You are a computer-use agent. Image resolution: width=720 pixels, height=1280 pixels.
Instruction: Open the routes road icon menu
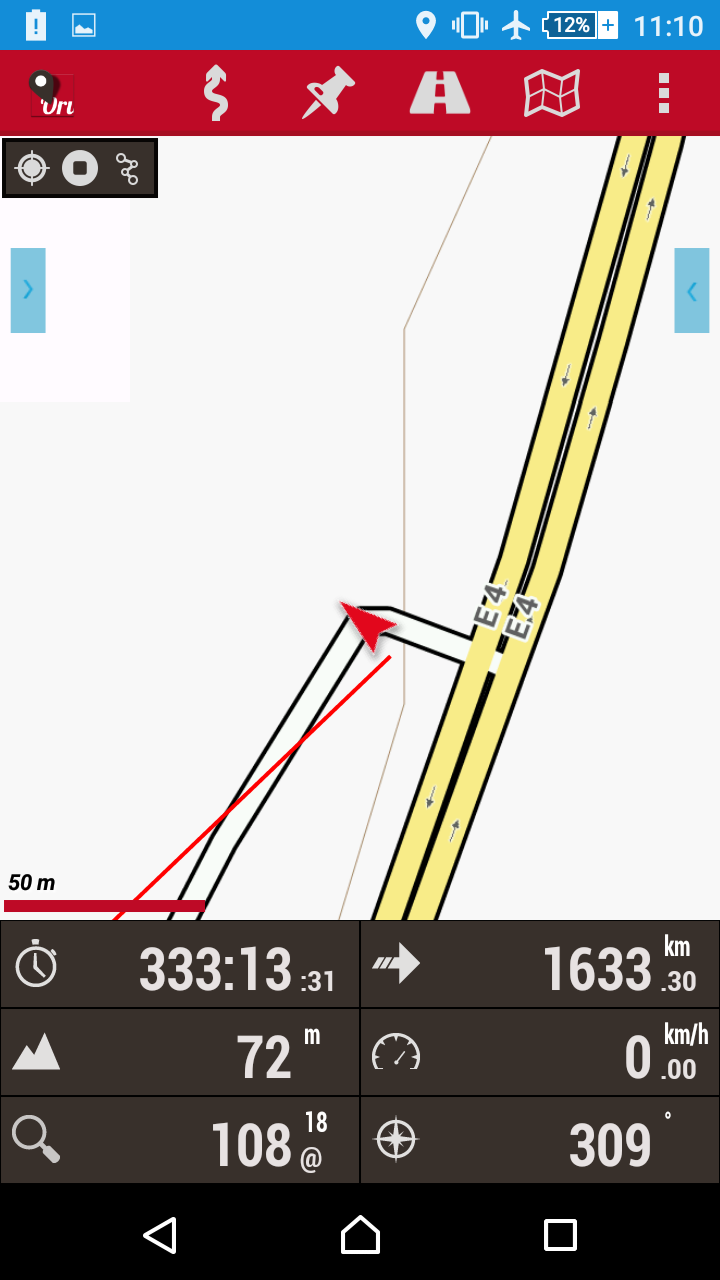point(440,94)
